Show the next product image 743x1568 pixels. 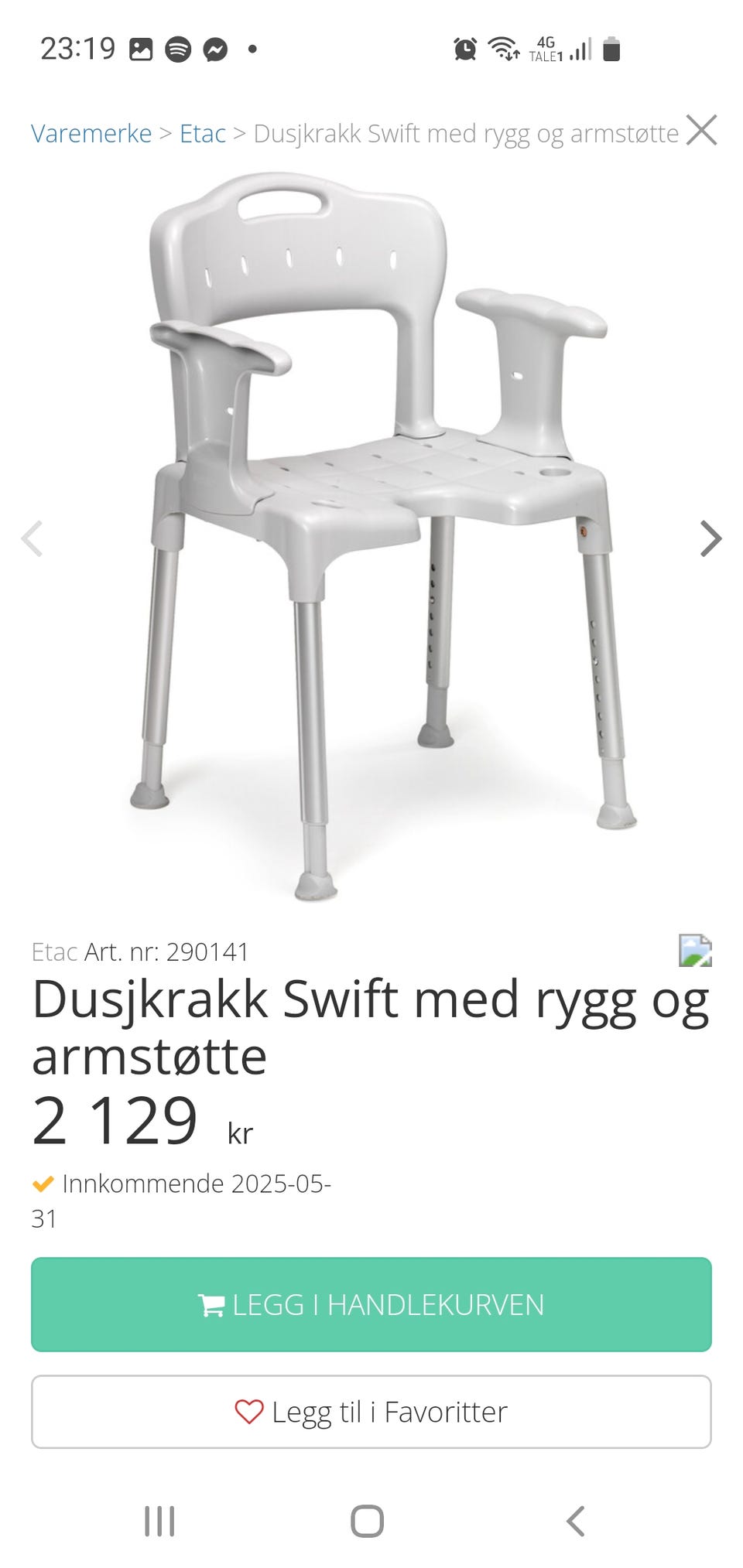(x=710, y=538)
